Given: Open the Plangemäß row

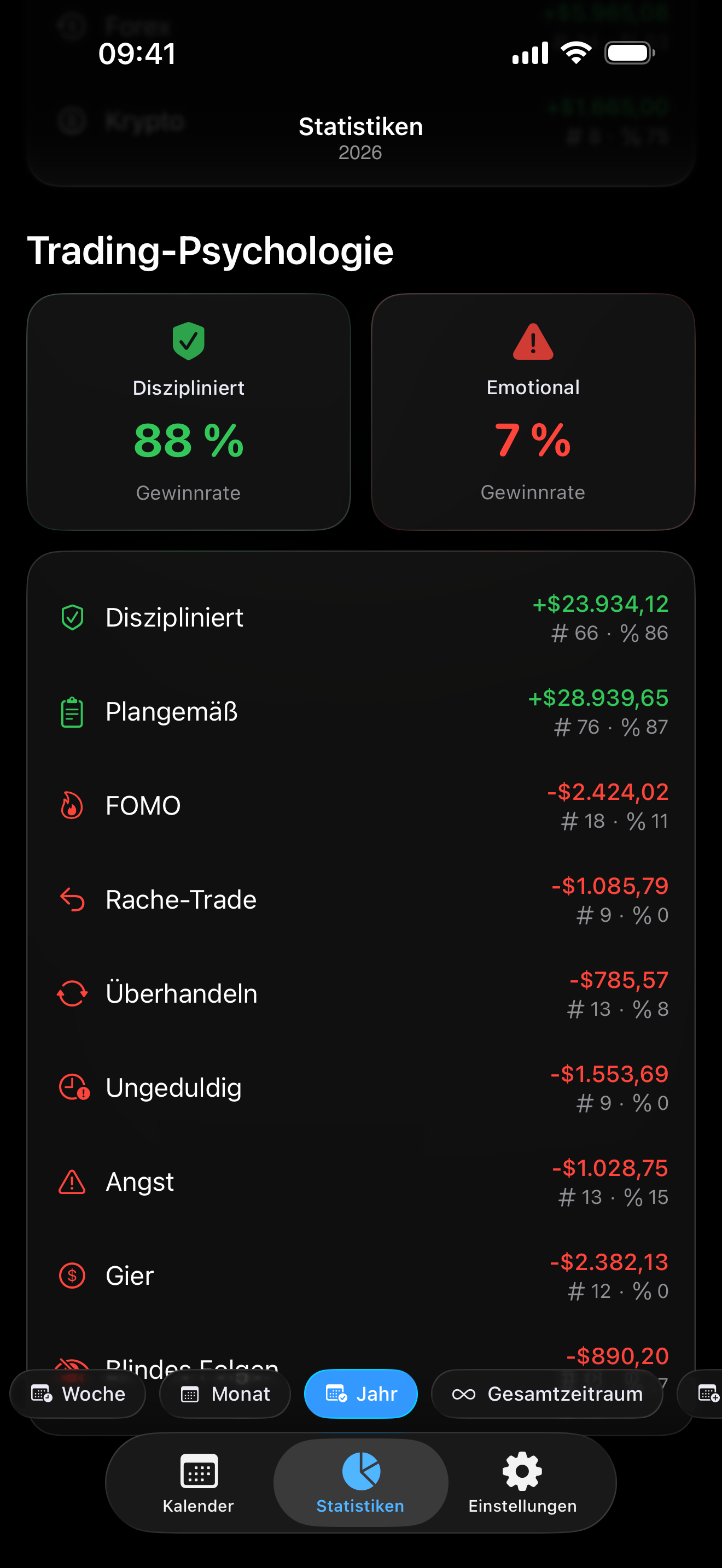Looking at the screenshot, I should point(361,712).
